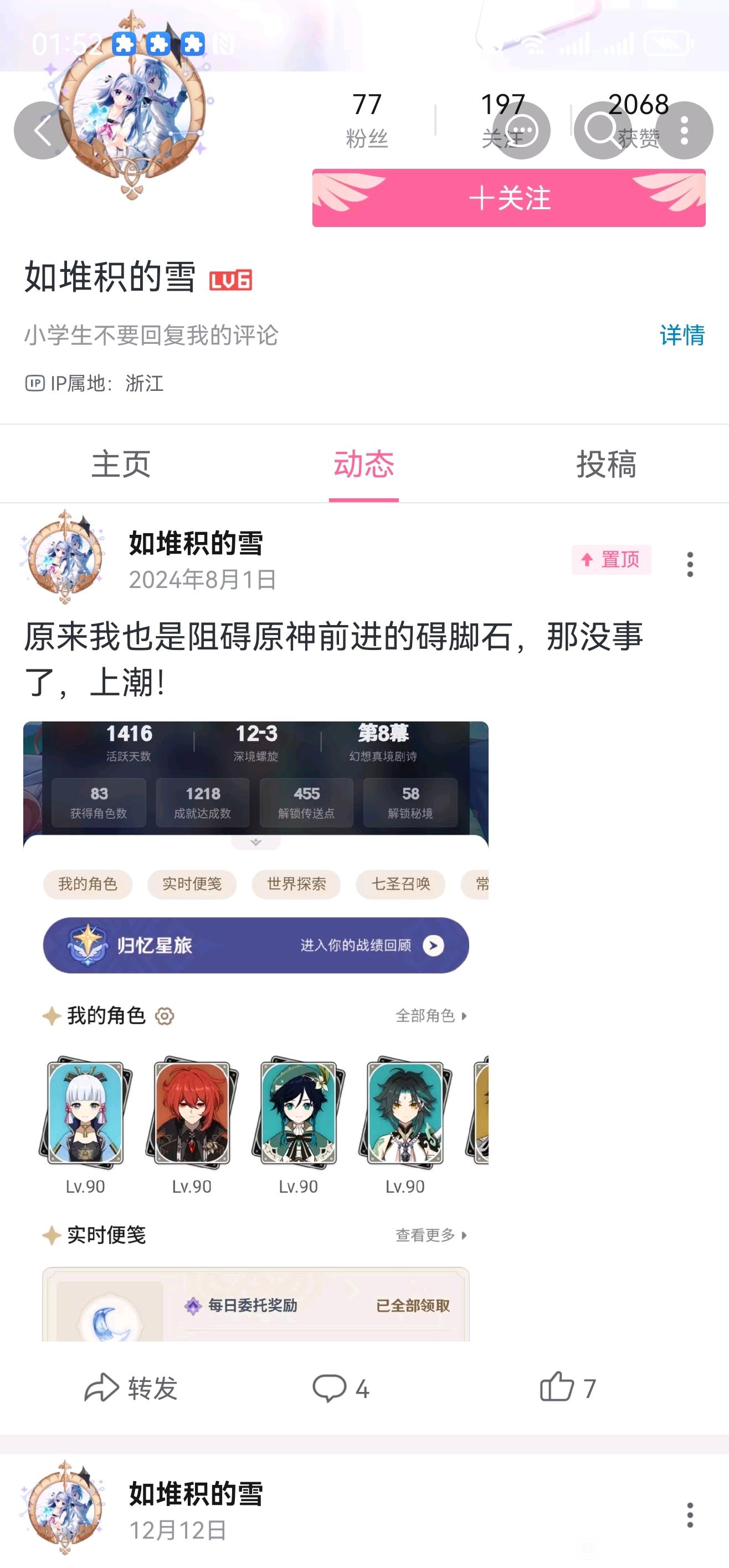The image size is (729, 1568).
Task: Open the profile overflow menu
Action: [x=684, y=130]
